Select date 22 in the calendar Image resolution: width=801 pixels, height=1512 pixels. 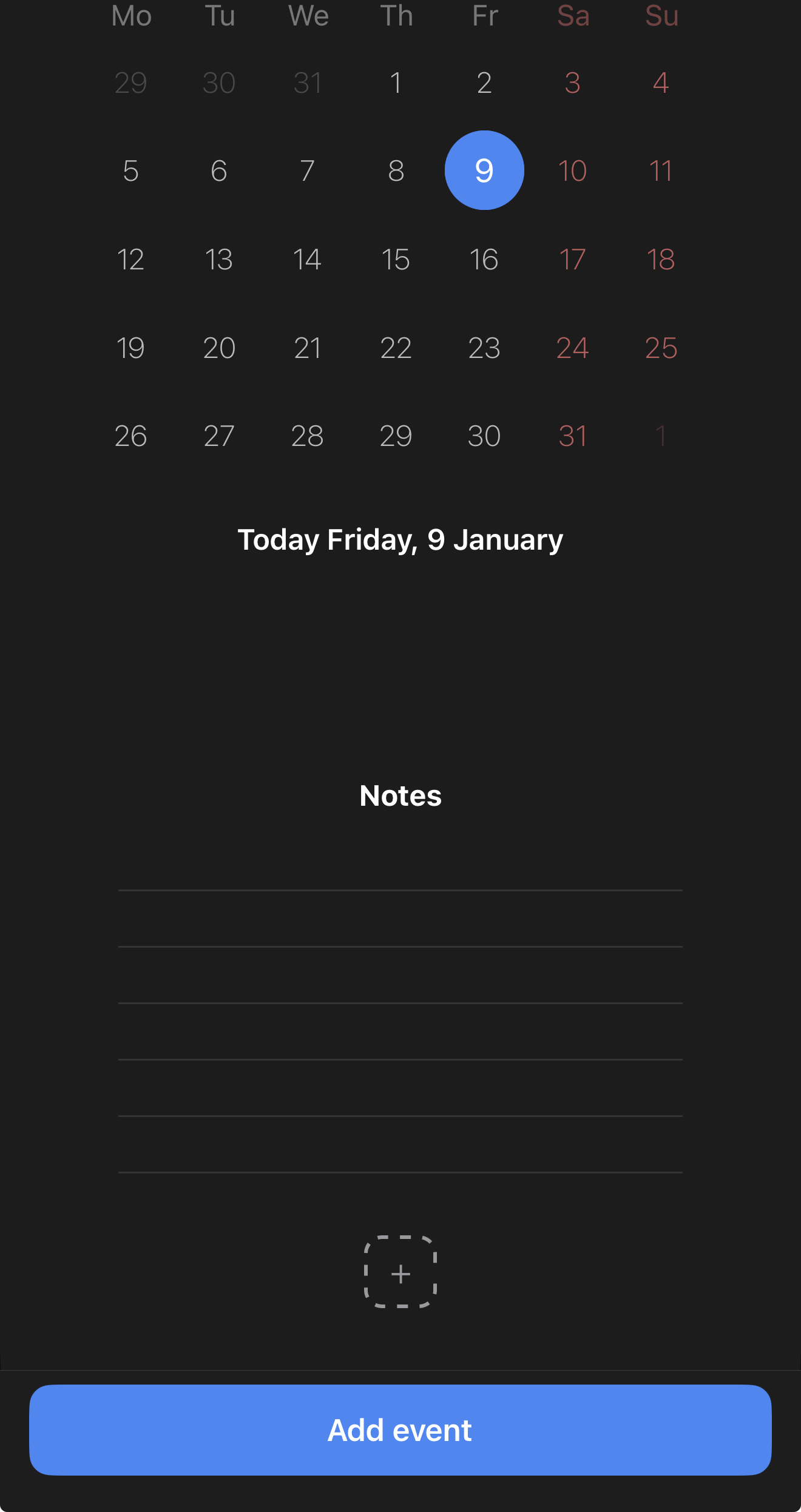click(x=396, y=348)
